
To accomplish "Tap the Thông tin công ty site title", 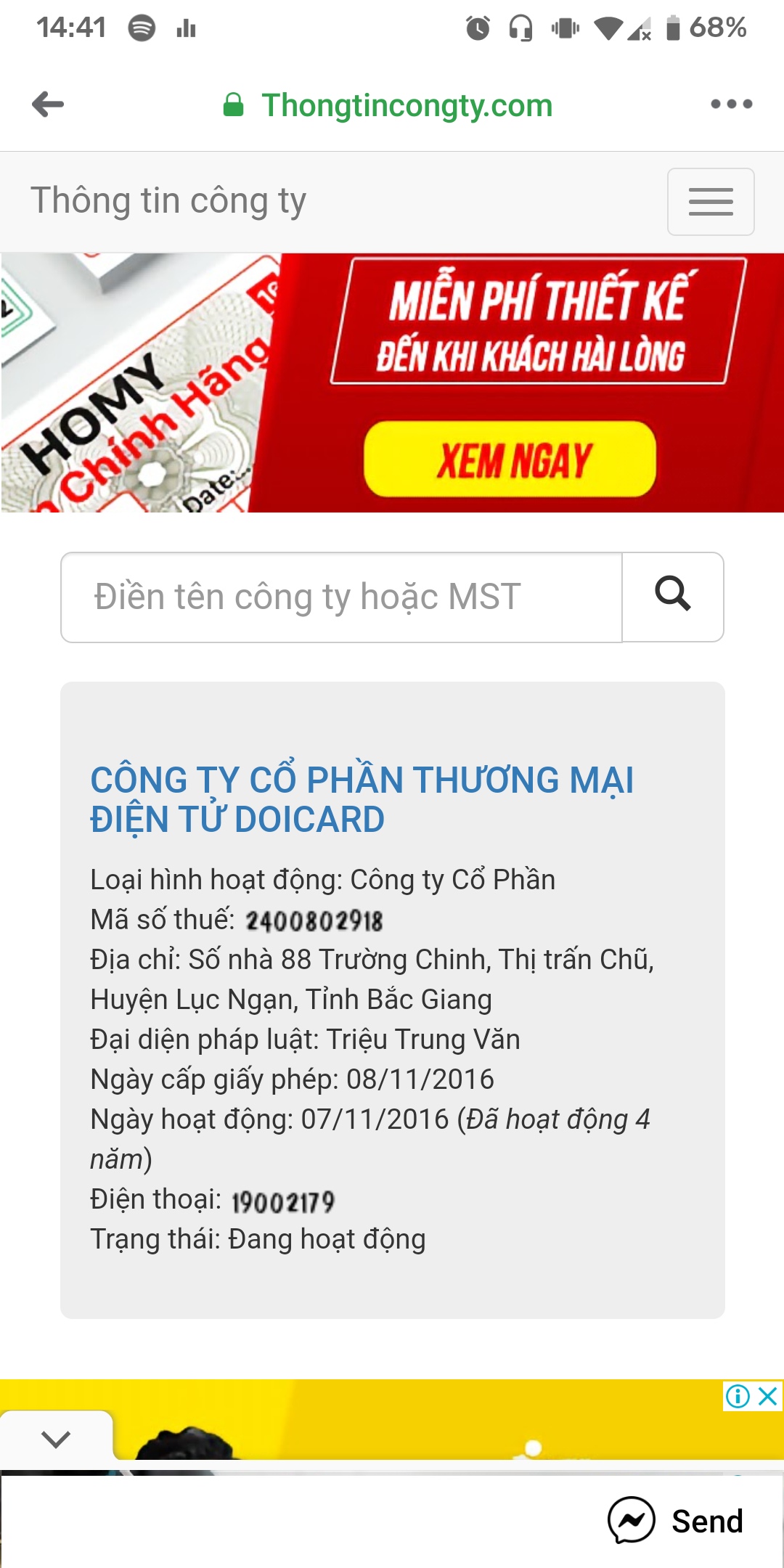I will (x=168, y=201).
